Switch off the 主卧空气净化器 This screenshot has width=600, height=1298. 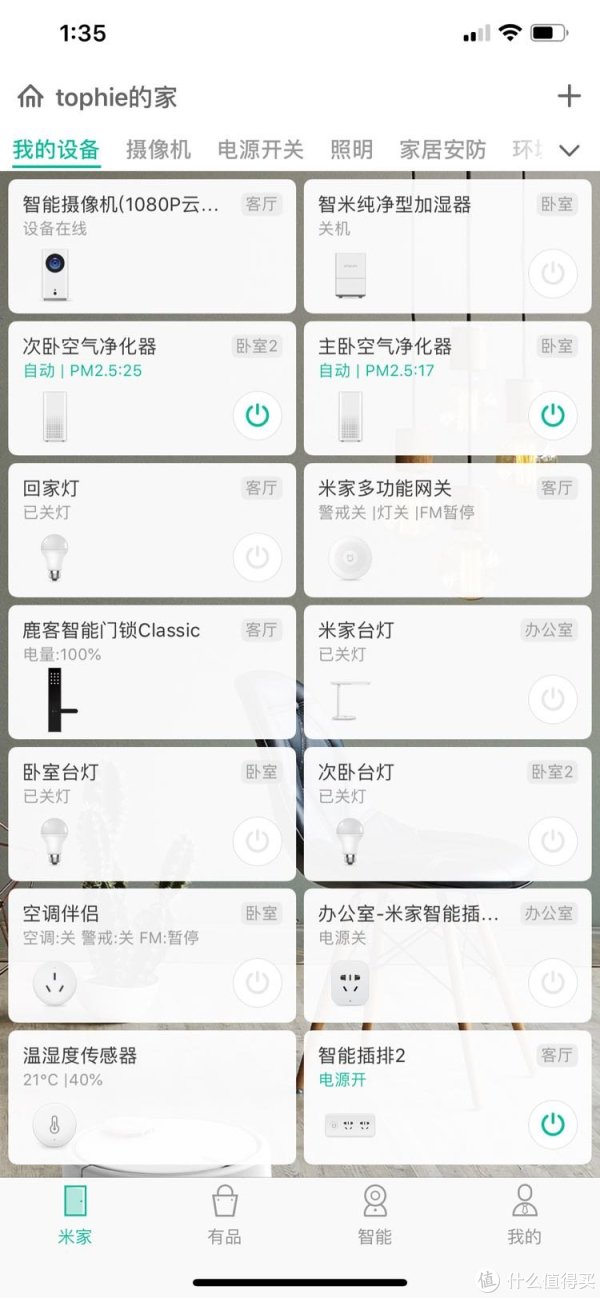click(x=552, y=415)
